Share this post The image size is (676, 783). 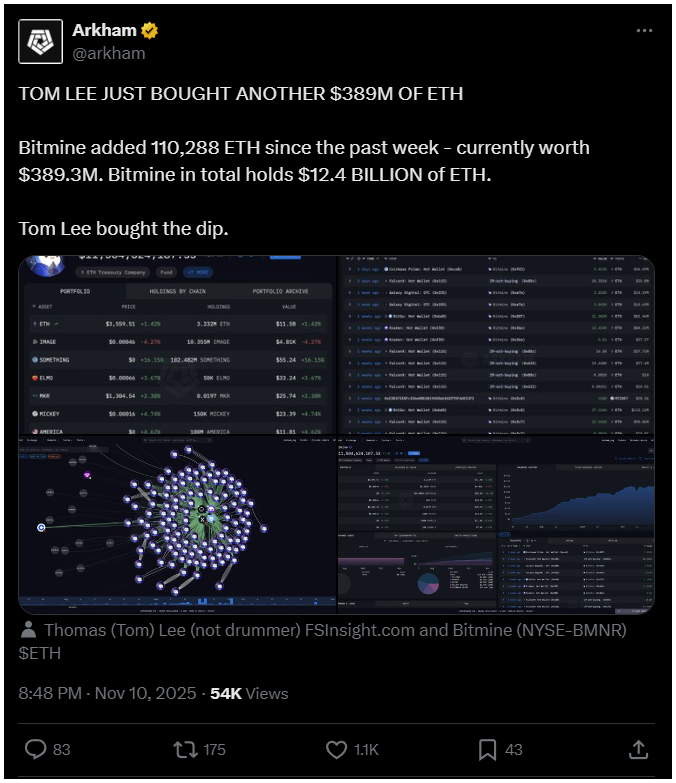(x=637, y=749)
